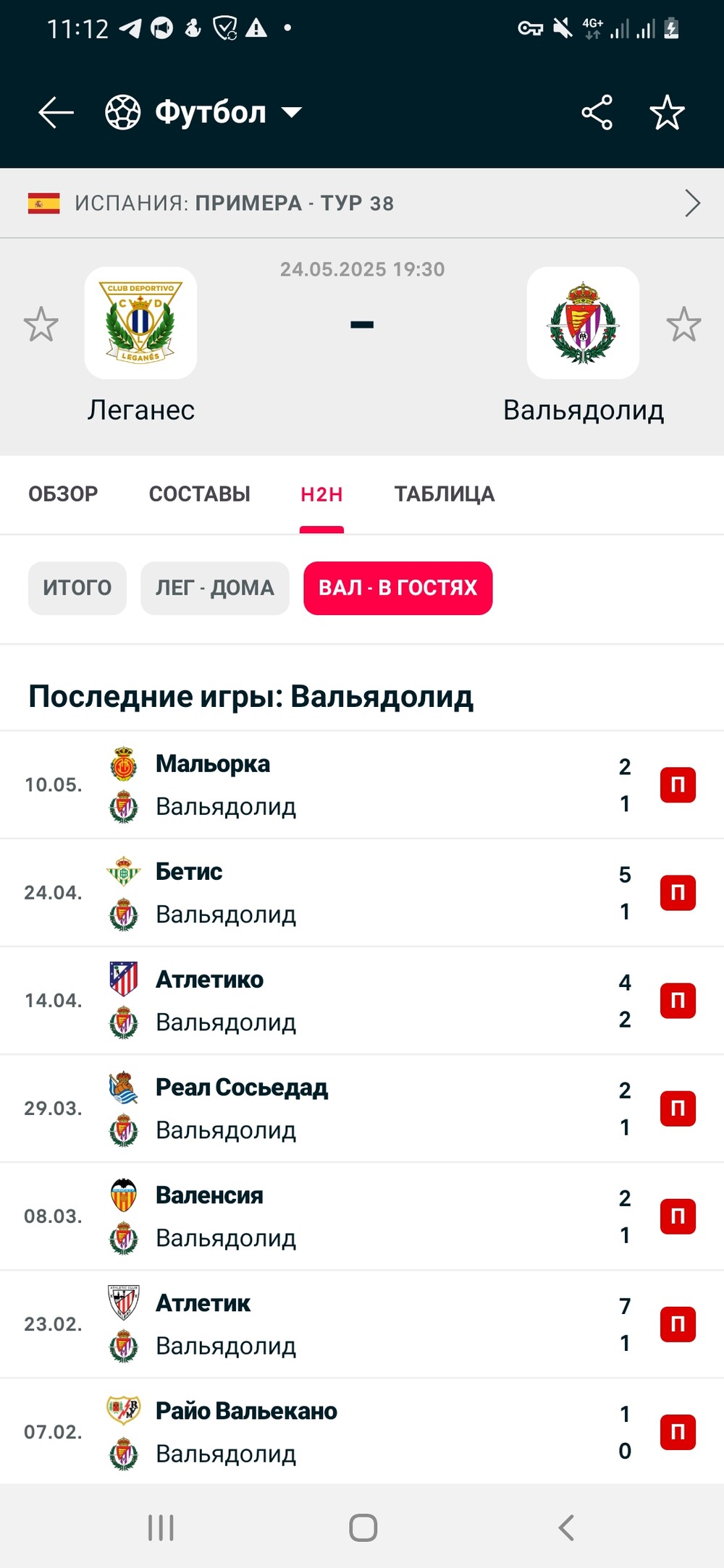Open the Футбол sport dropdown

pos(203,113)
